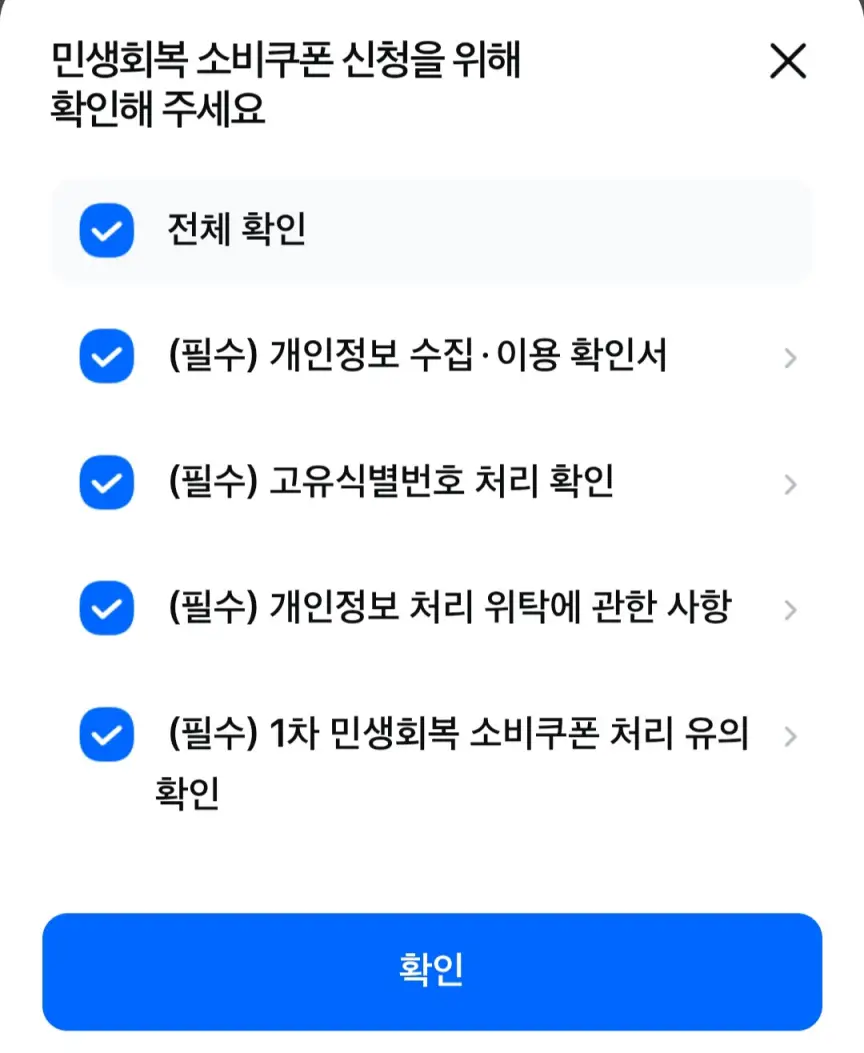The width and height of the screenshot is (864, 1053).
Task: Tap the blue checkmark icon beside 전체 확인
Action: point(106,232)
